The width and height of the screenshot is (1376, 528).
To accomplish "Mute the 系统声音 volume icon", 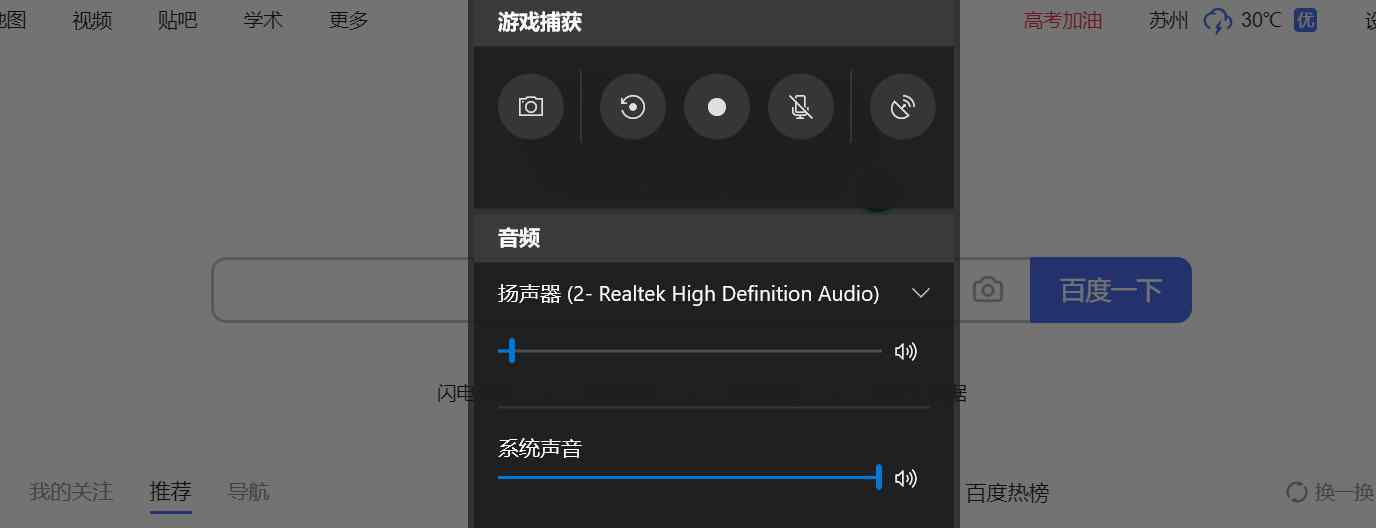I will pyautogui.click(x=905, y=478).
